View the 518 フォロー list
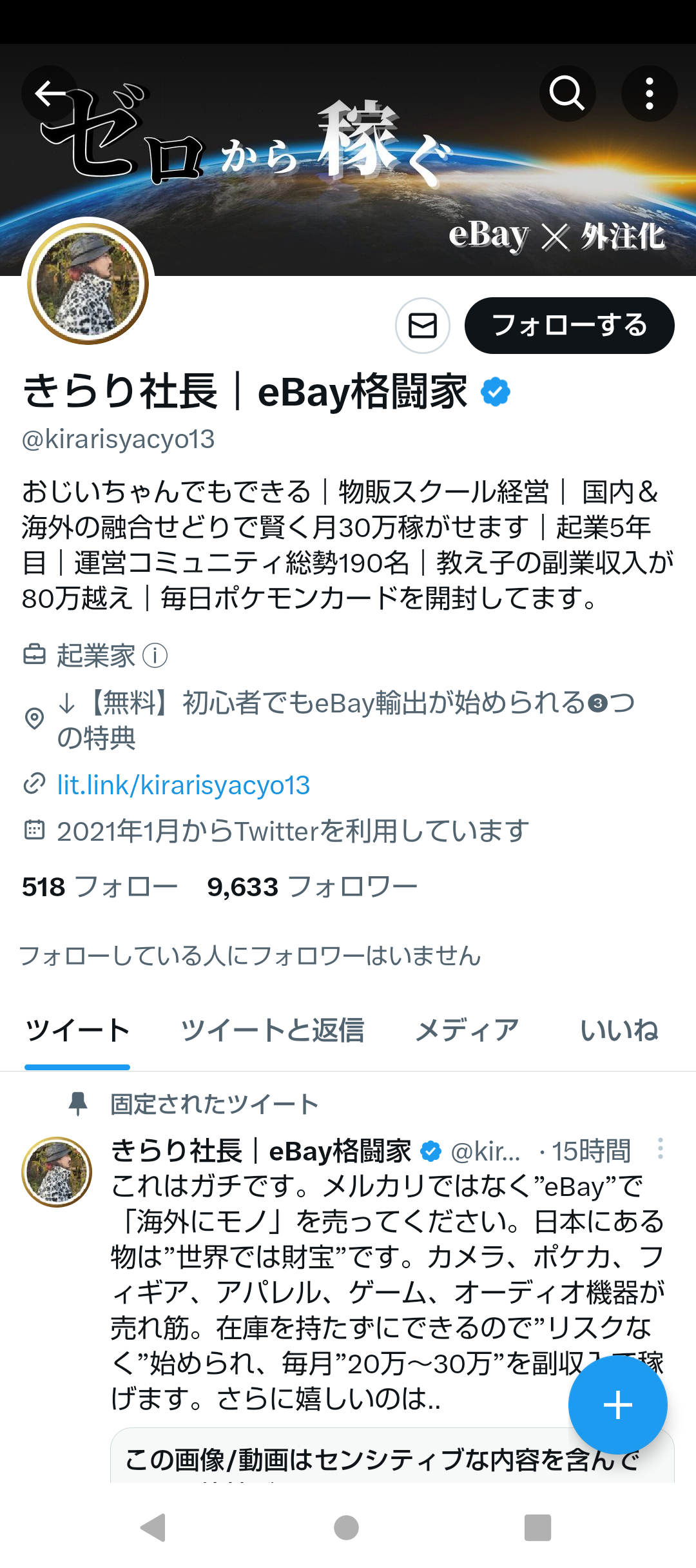Screen dimensions: 696x1568 tap(100, 887)
